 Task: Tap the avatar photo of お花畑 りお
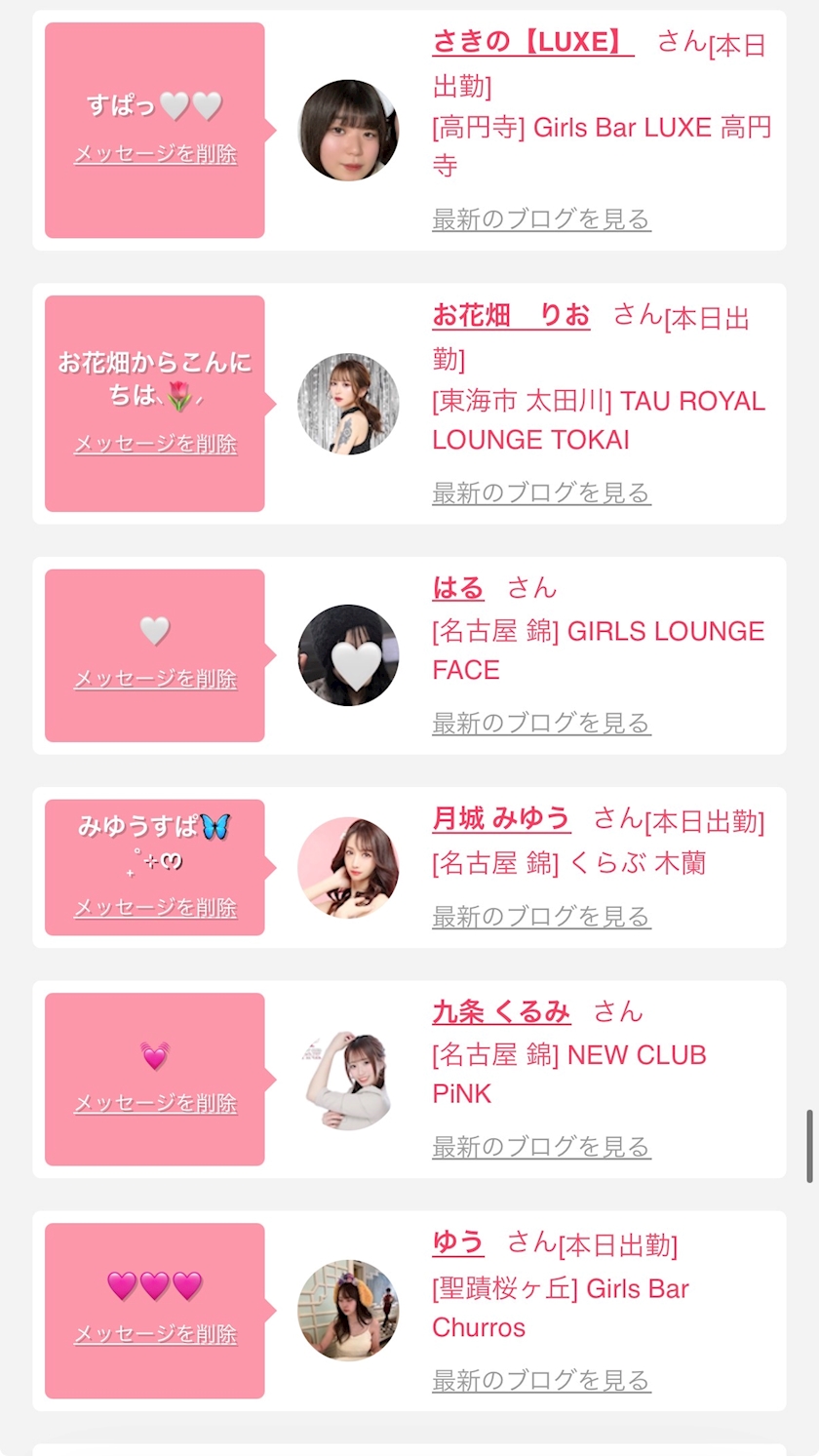coord(348,404)
